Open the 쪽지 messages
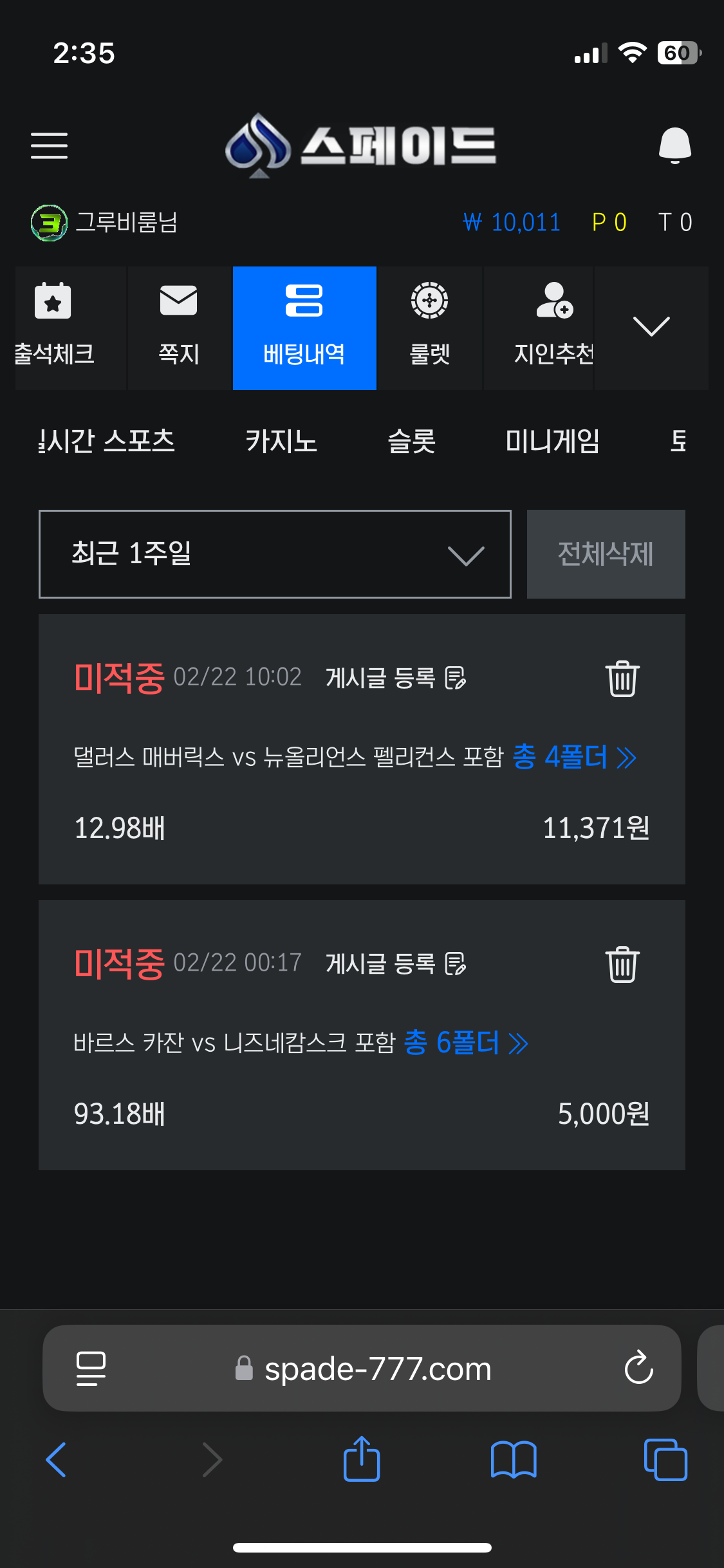This screenshot has width=724, height=1568. [179, 328]
